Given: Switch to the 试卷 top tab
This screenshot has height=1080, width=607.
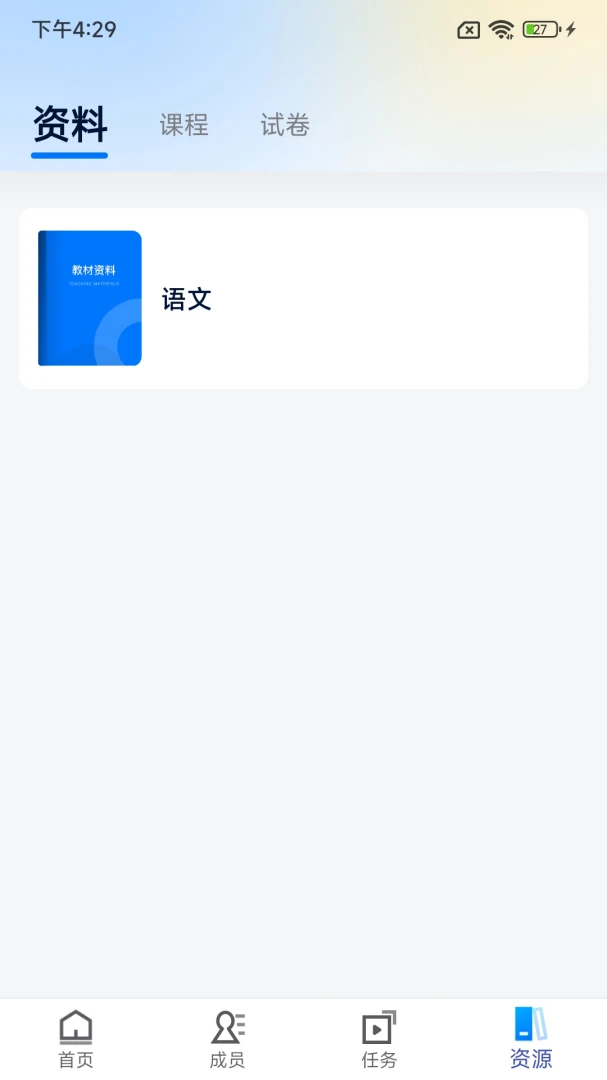Looking at the screenshot, I should (285, 125).
